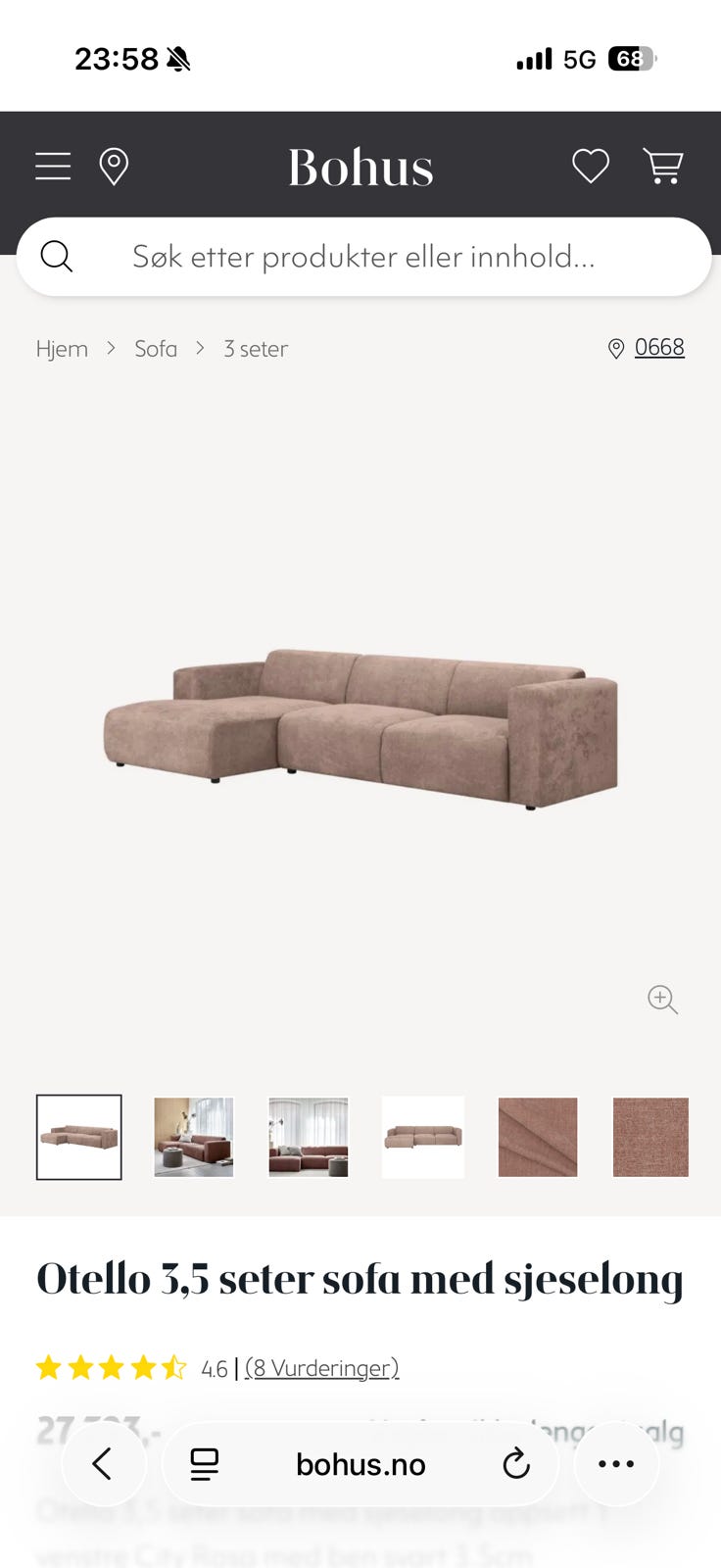
Task: Open the 8 Vurderinger reviews link
Action: click(321, 1368)
